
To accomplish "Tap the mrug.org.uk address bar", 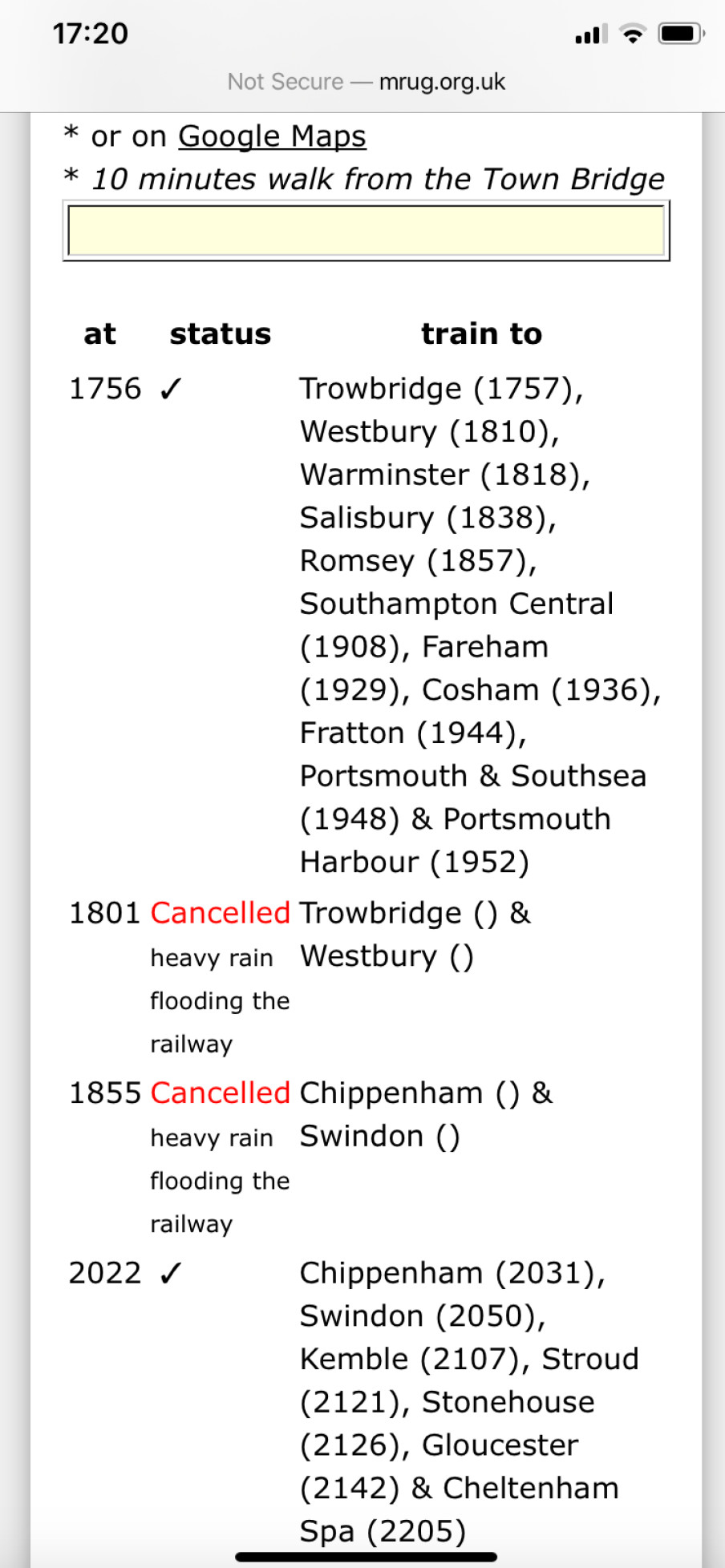I will point(366,82).
